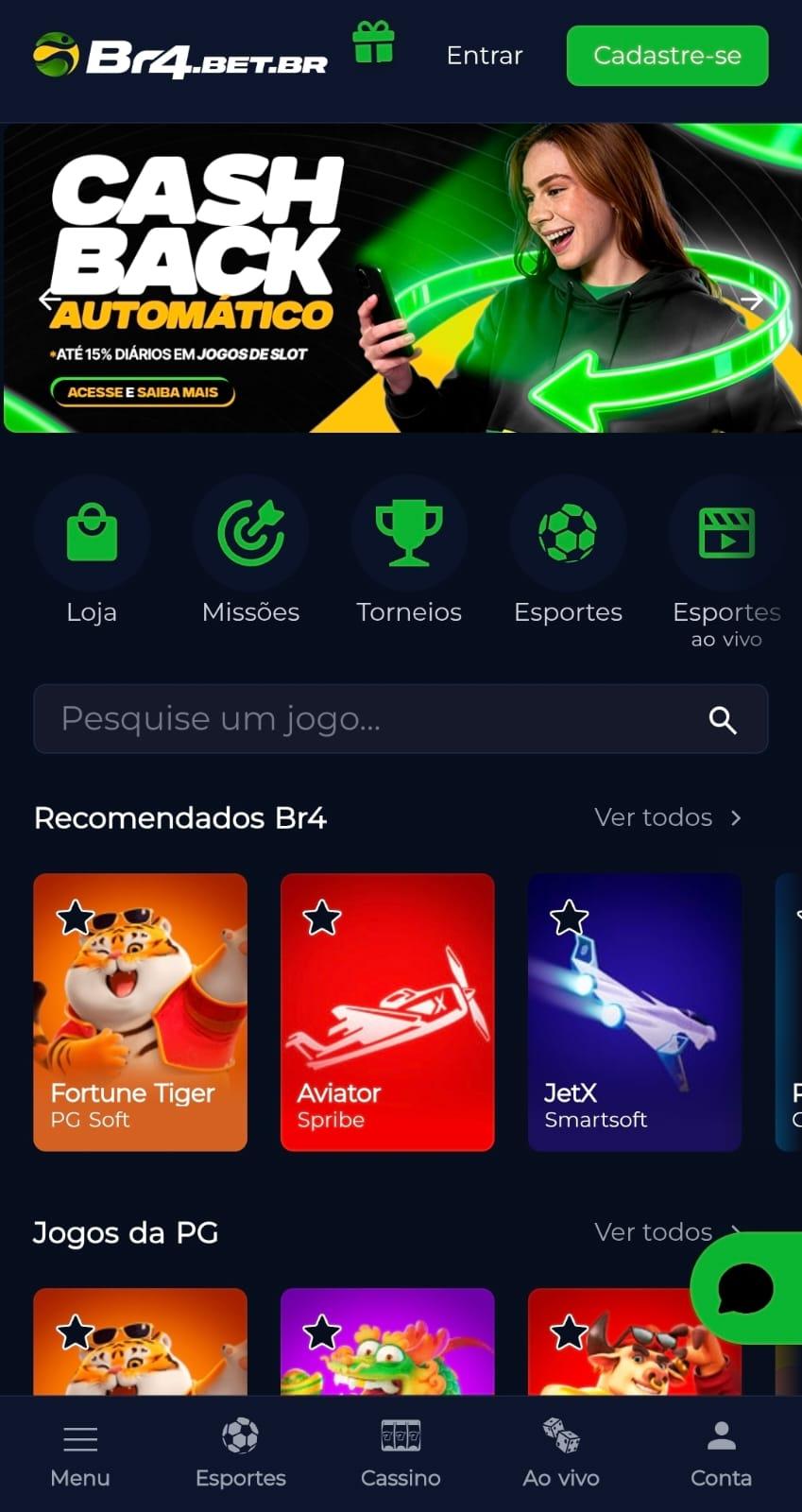This screenshot has width=802, height=1512.
Task: Toggle favorite star on Aviator
Action: click(323, 918)
